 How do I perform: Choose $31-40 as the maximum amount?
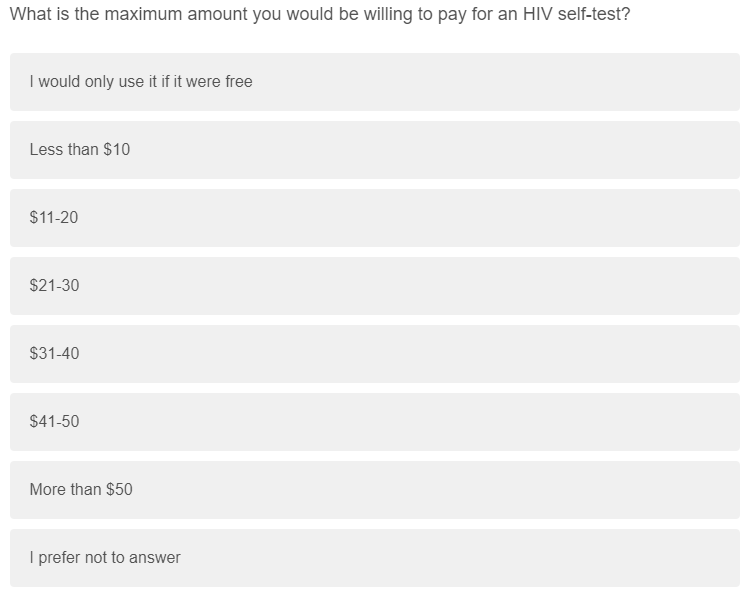(x=375, y=354)
